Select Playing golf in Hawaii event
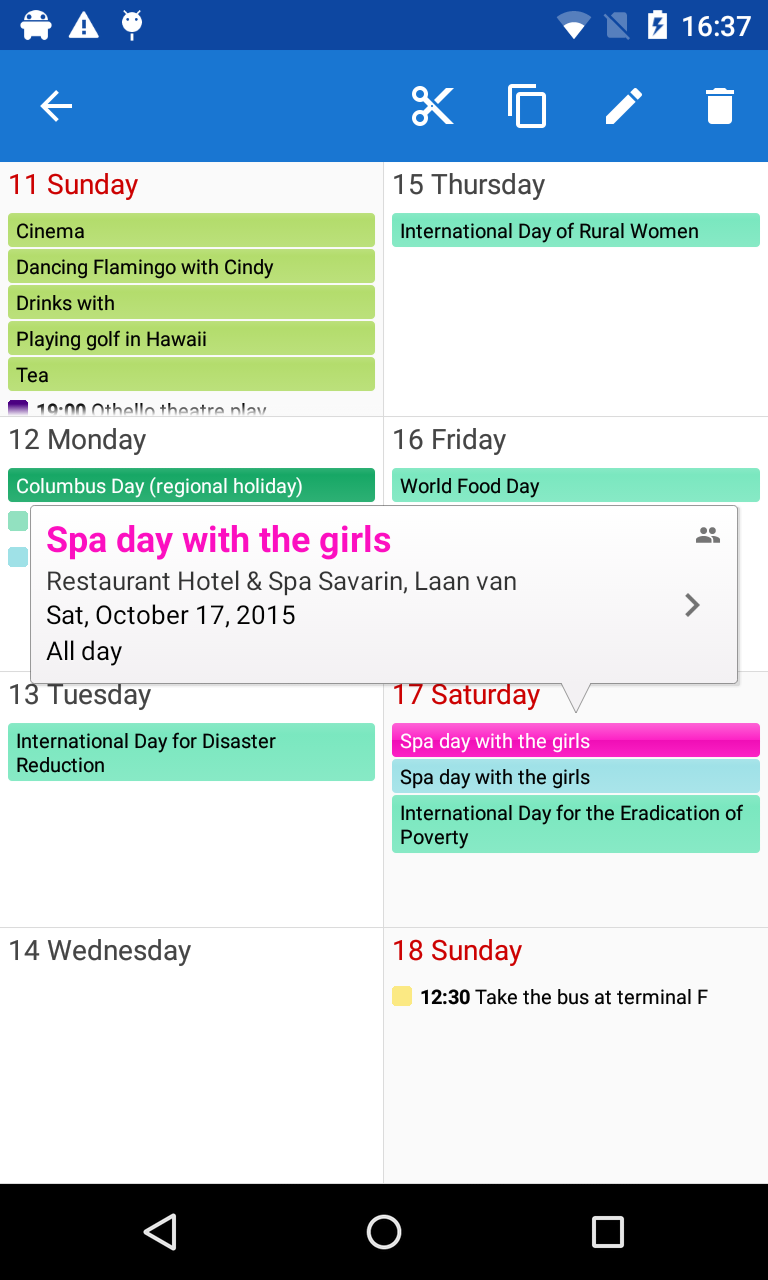 coord(191,339)
